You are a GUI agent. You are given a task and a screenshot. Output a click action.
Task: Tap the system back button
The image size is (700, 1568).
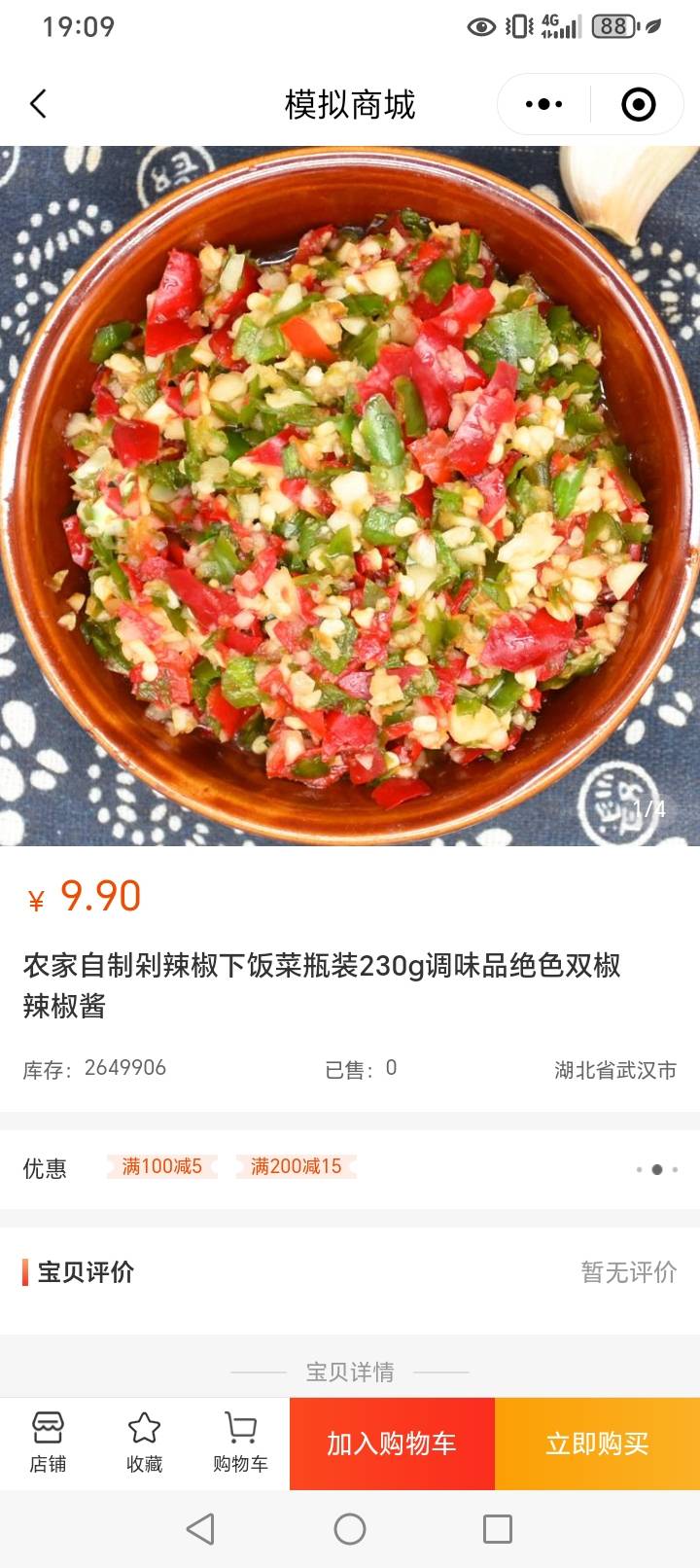pos(200,1529)
